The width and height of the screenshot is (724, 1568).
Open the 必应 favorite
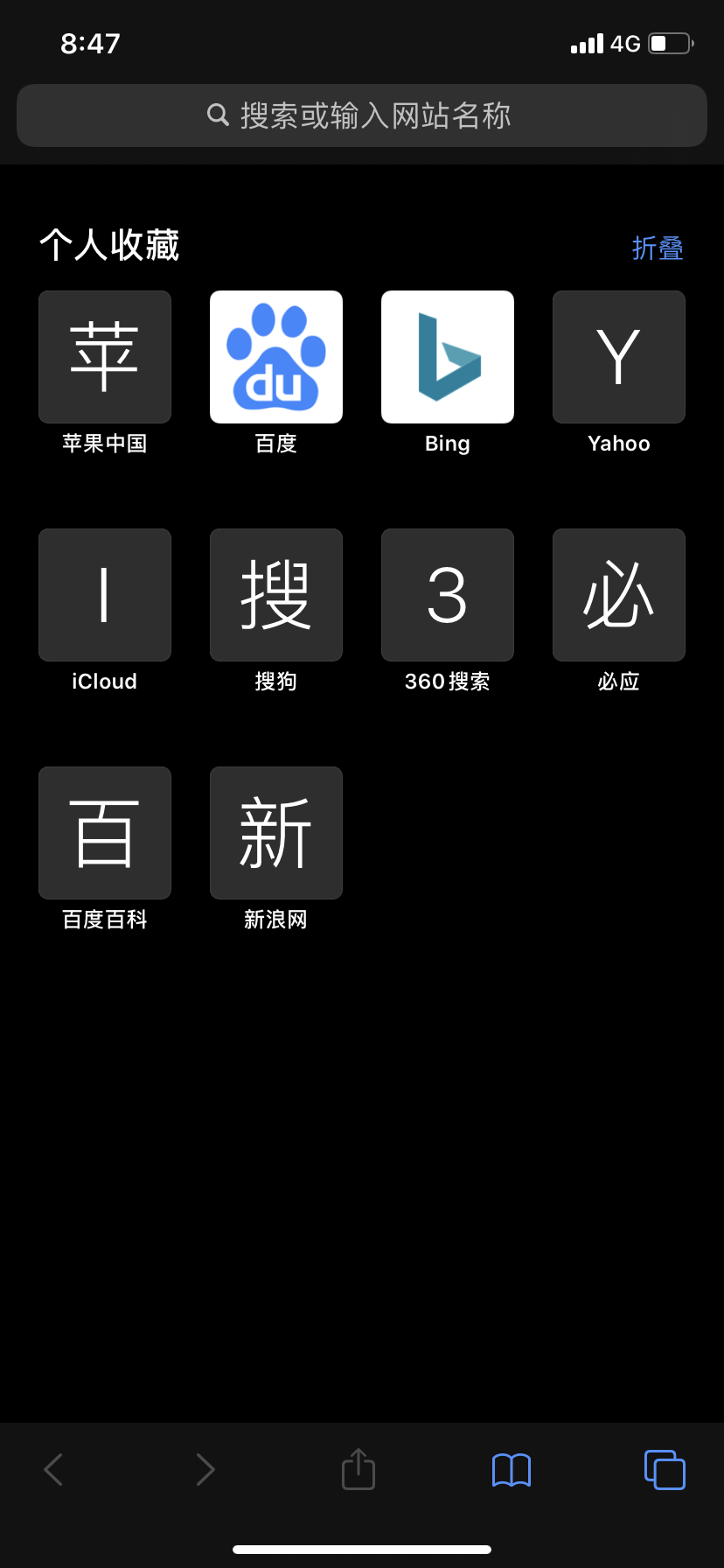(x=619, y=595)
